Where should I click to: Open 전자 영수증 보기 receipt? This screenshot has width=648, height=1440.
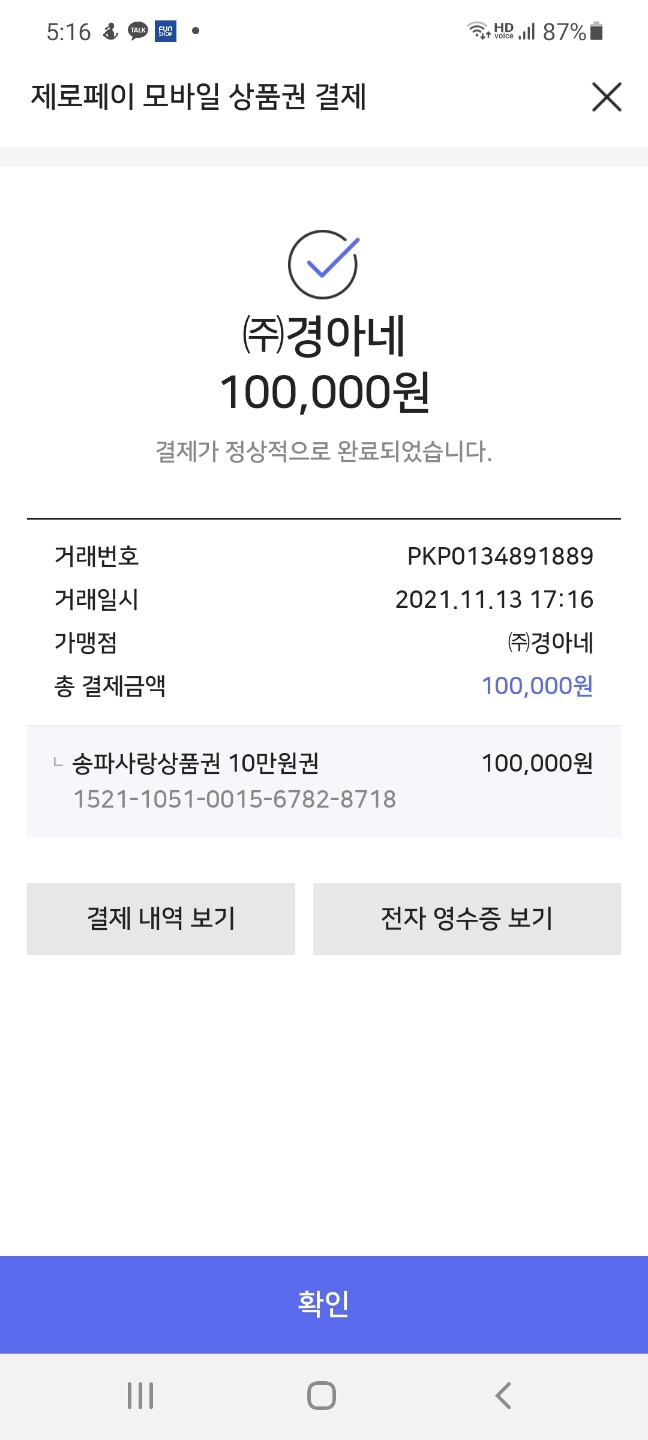tap(466, 919)
